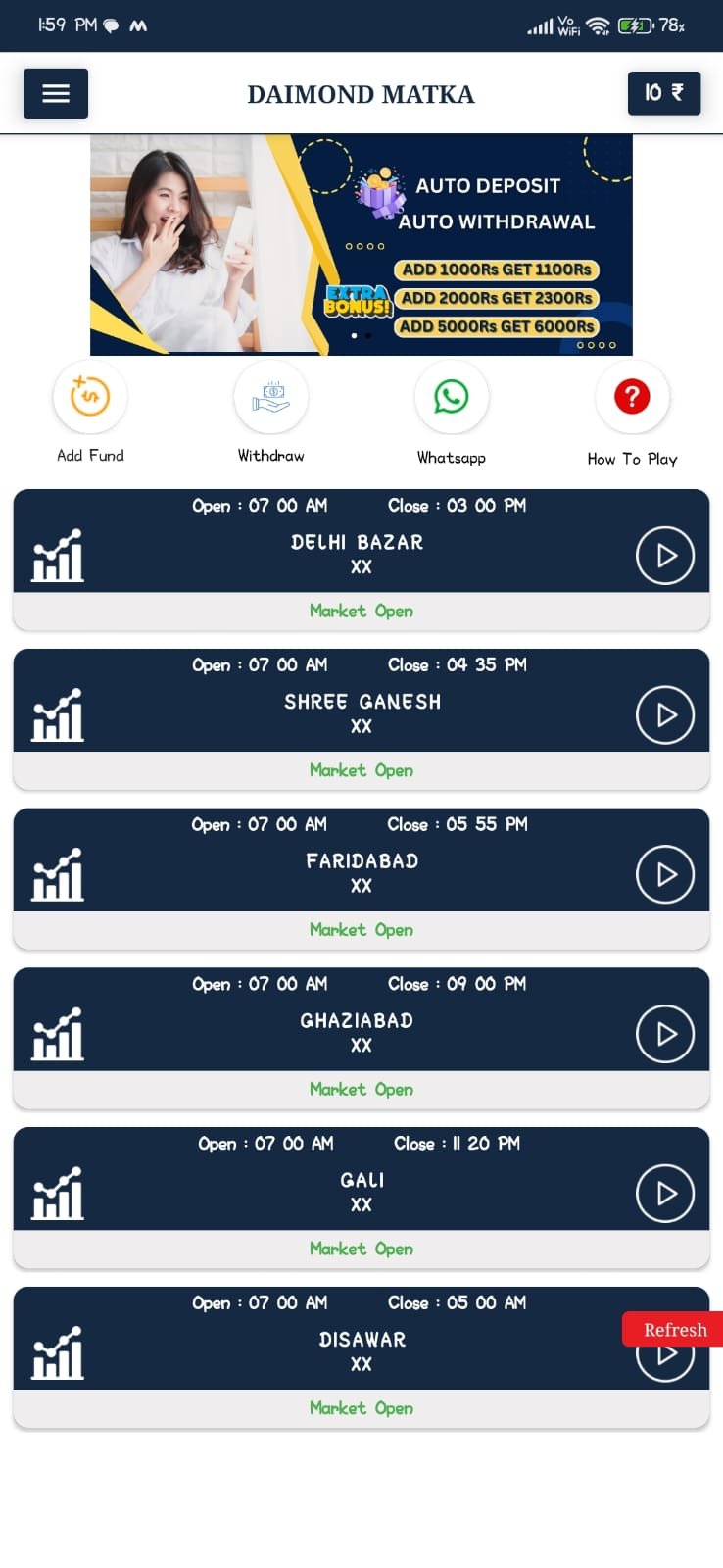The height and width of the screenshot is (1568, 723).
Task: Open the 10 rupee wallet balance
Action: coord(663,93)
